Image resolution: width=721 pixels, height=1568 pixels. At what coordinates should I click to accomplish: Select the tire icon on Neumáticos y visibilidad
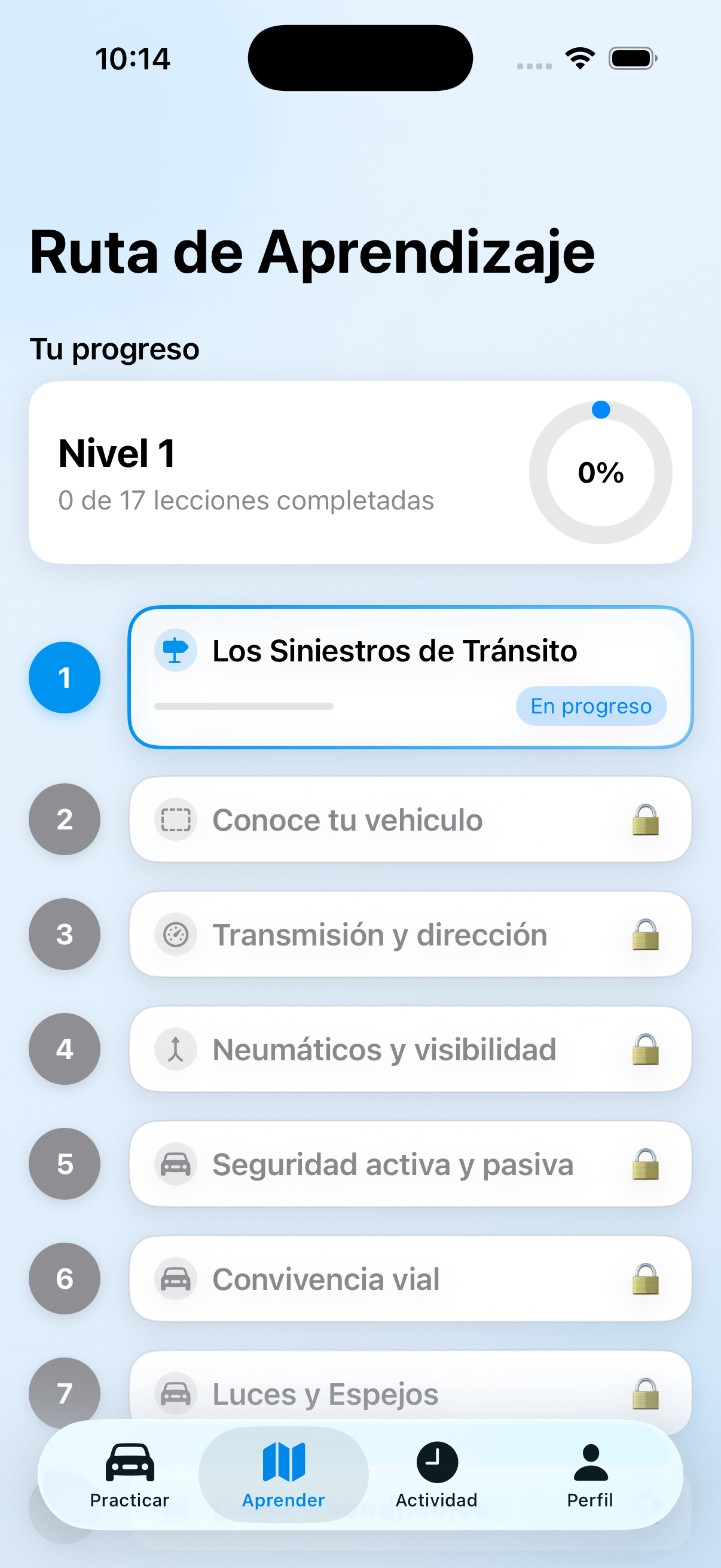pos(176,1049)
